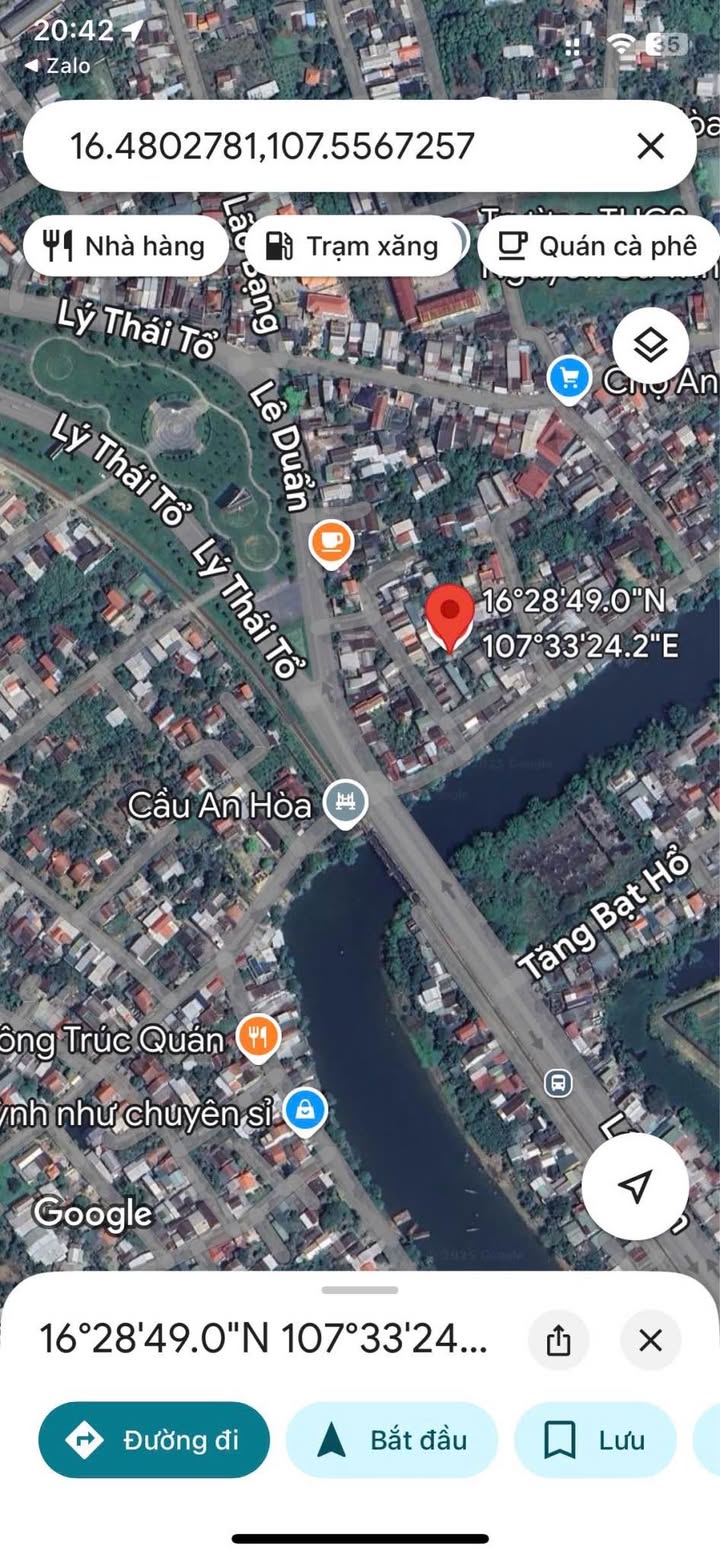Open the Trúc Quán restaurant marker
This screenshot has width=720, height=1559.
coord(258,1037)
